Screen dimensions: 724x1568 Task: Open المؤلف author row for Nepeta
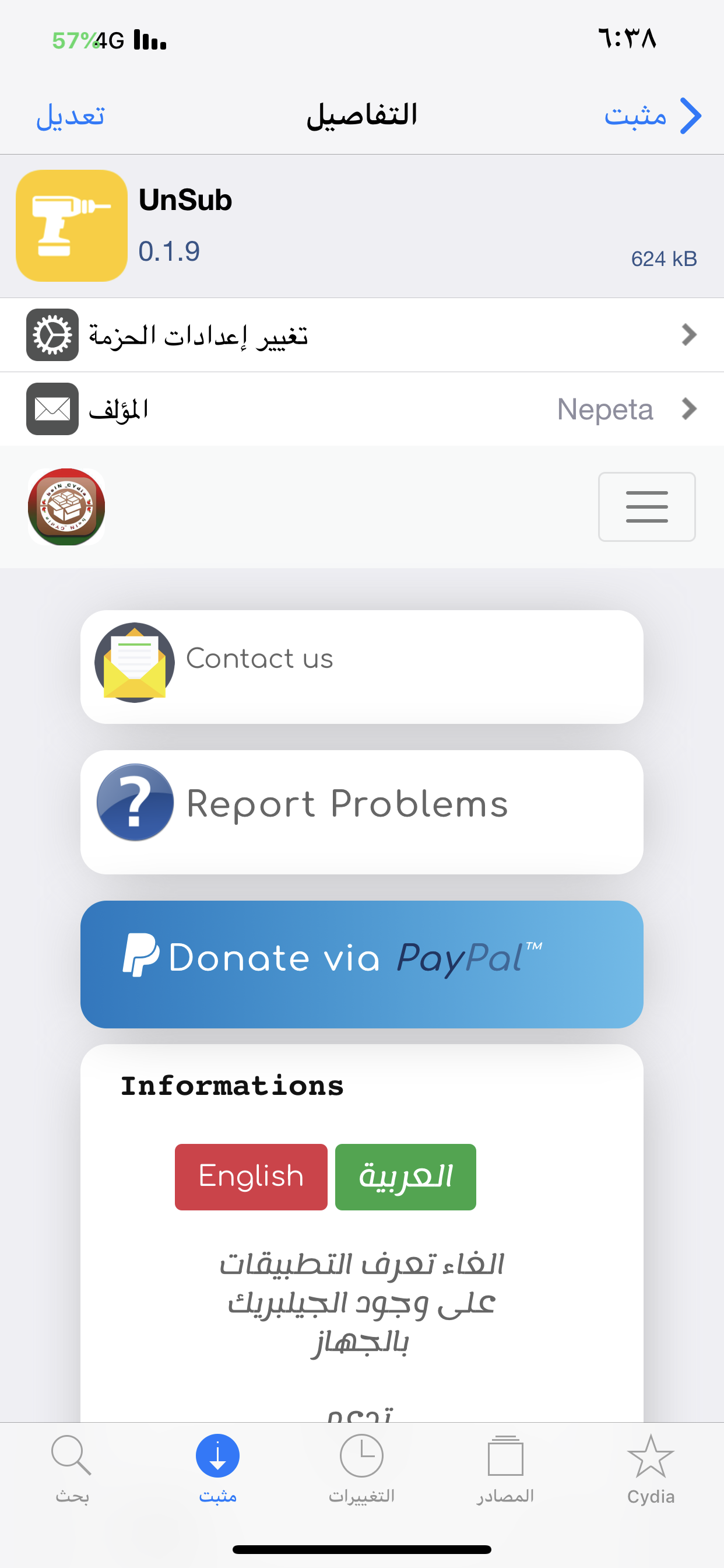[x=361, y=409]
